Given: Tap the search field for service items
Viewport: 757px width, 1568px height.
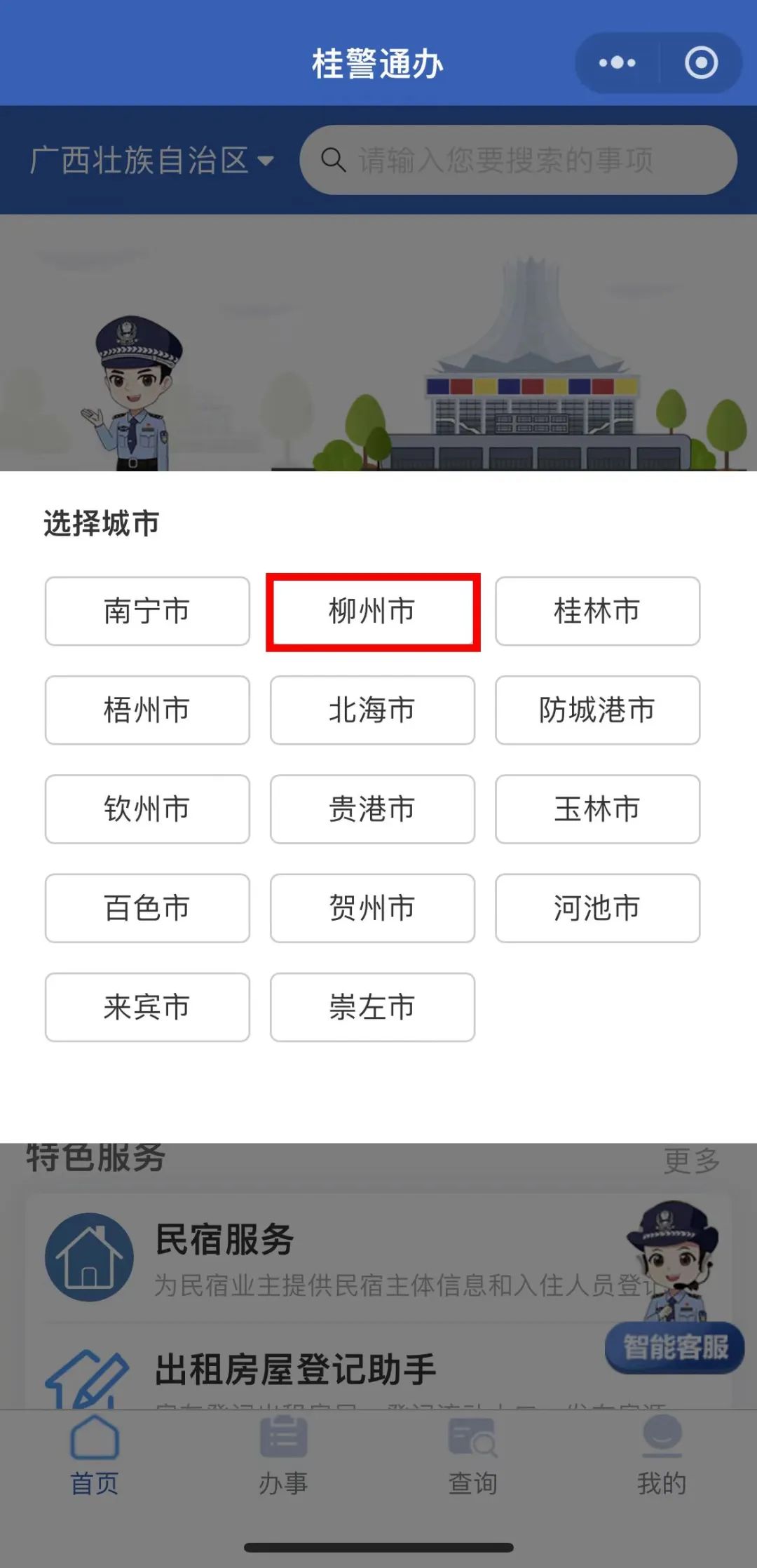Looking at the screenshot, I should pos(519,161).
